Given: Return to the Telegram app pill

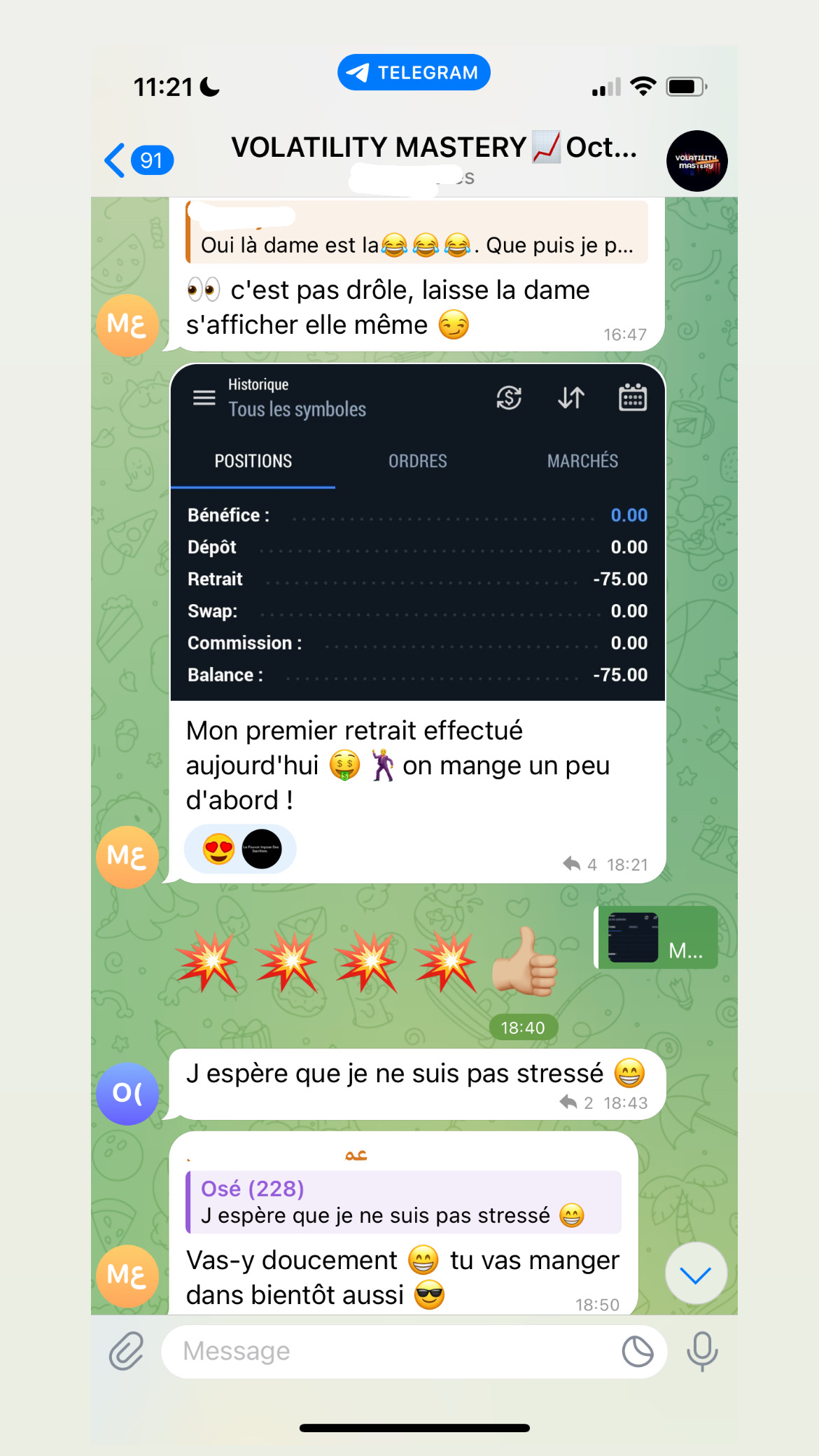Looking at the screenshot, I should (x=414, y=73).
